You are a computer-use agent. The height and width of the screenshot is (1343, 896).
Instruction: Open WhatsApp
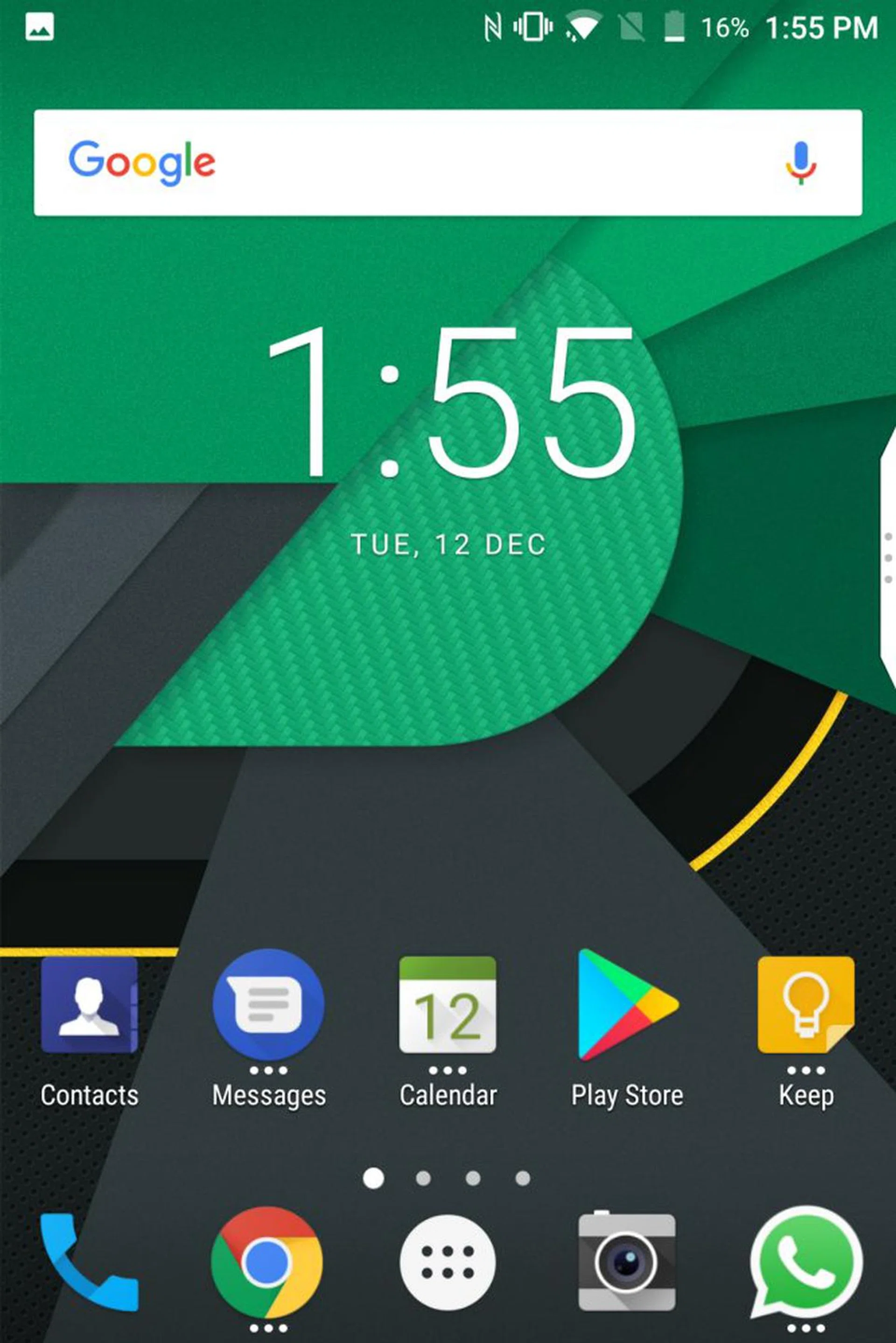806,1262
